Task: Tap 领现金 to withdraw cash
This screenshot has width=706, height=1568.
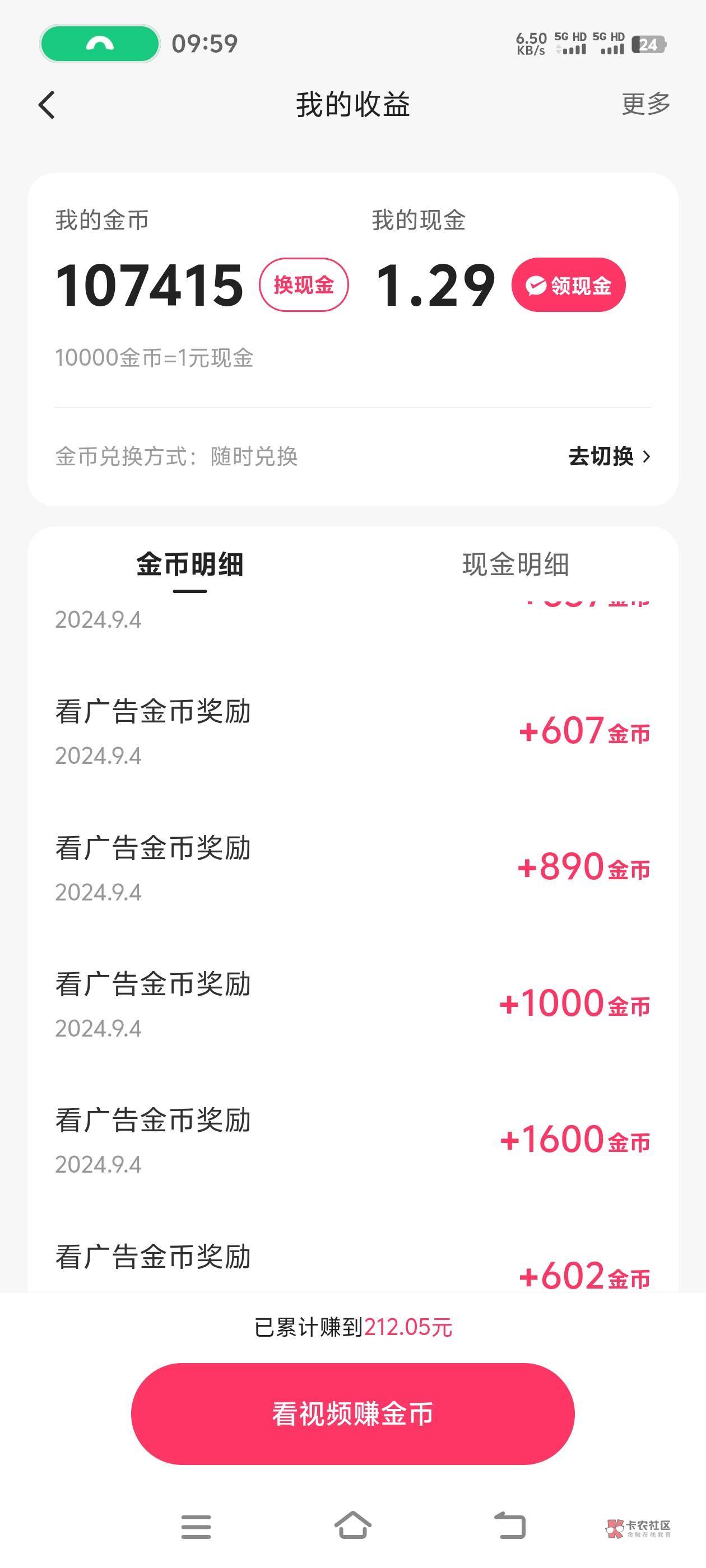Action: coord(568,285)
